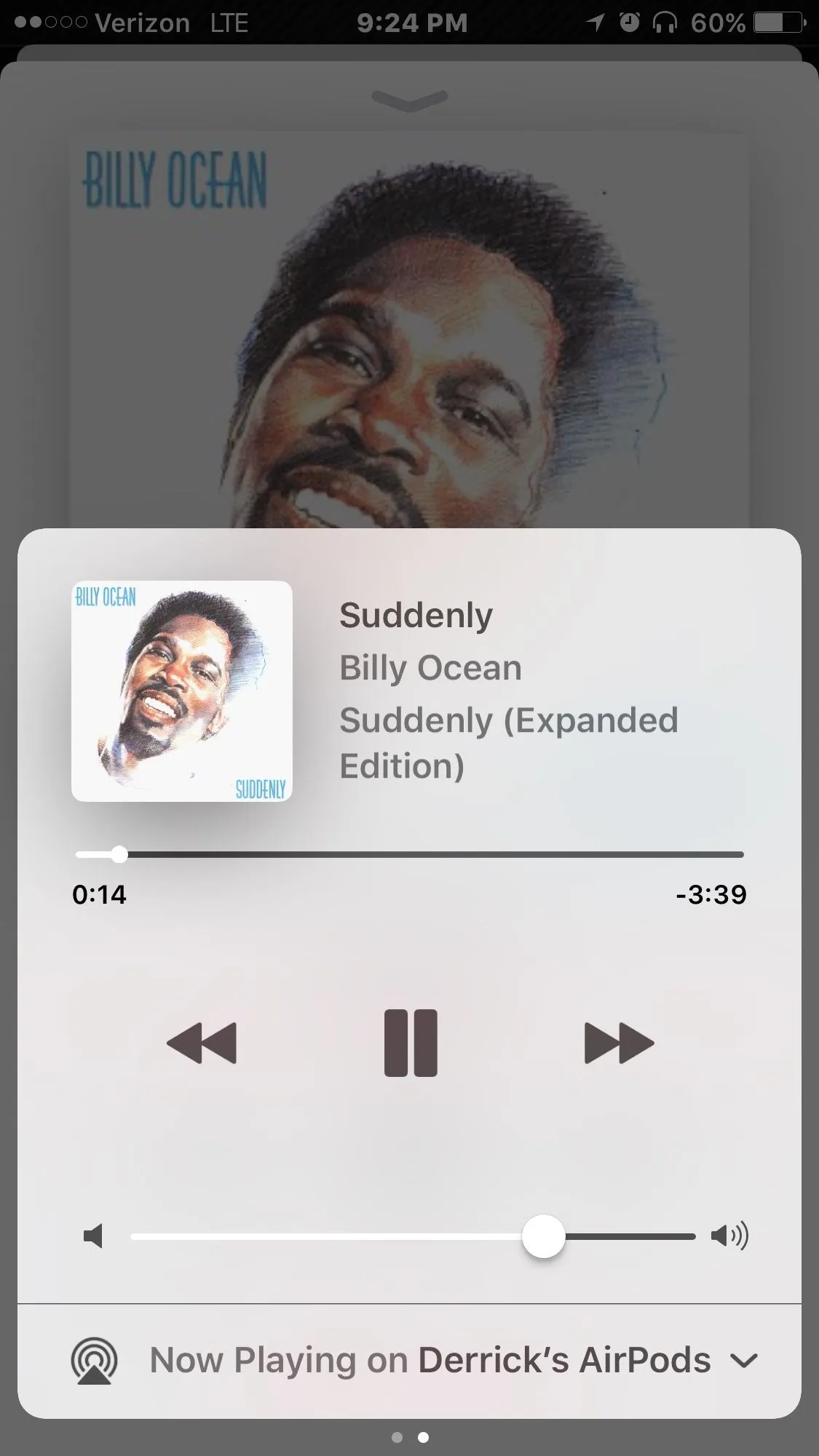This screenshot has height=1456, width=819.
Task: Tap the first page indicator dot
Action: coord(397,1437)
